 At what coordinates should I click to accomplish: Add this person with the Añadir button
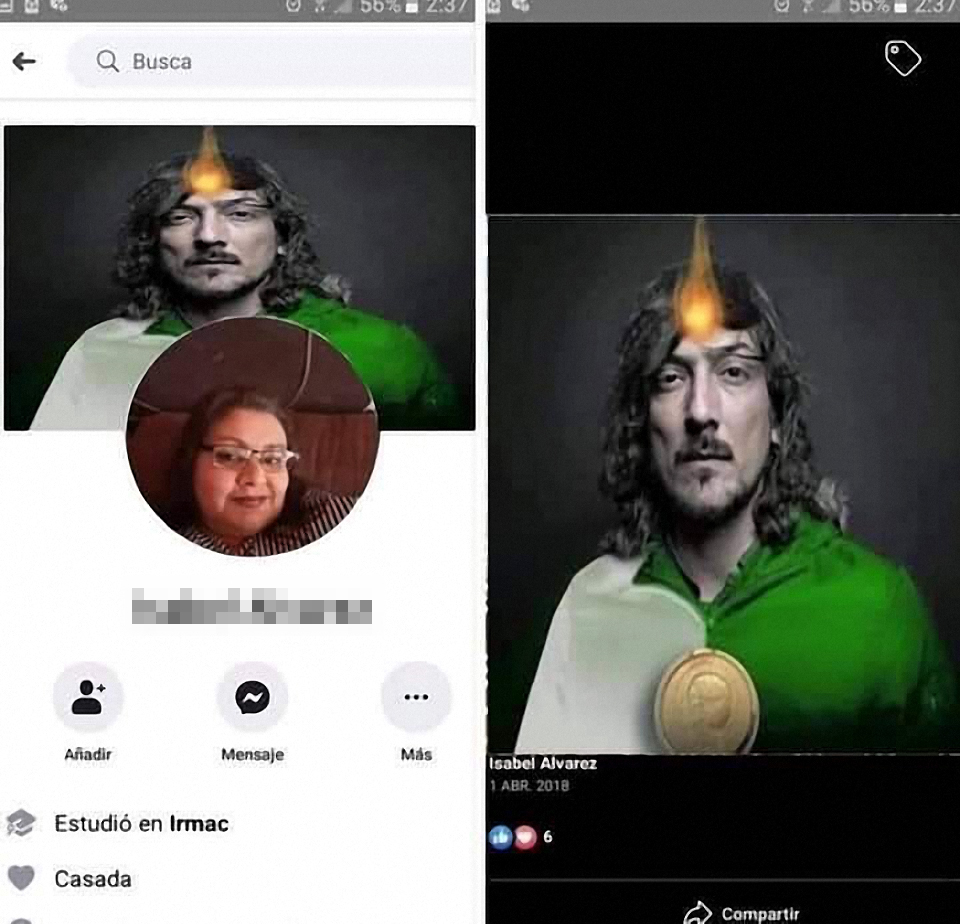click(89, 698)
